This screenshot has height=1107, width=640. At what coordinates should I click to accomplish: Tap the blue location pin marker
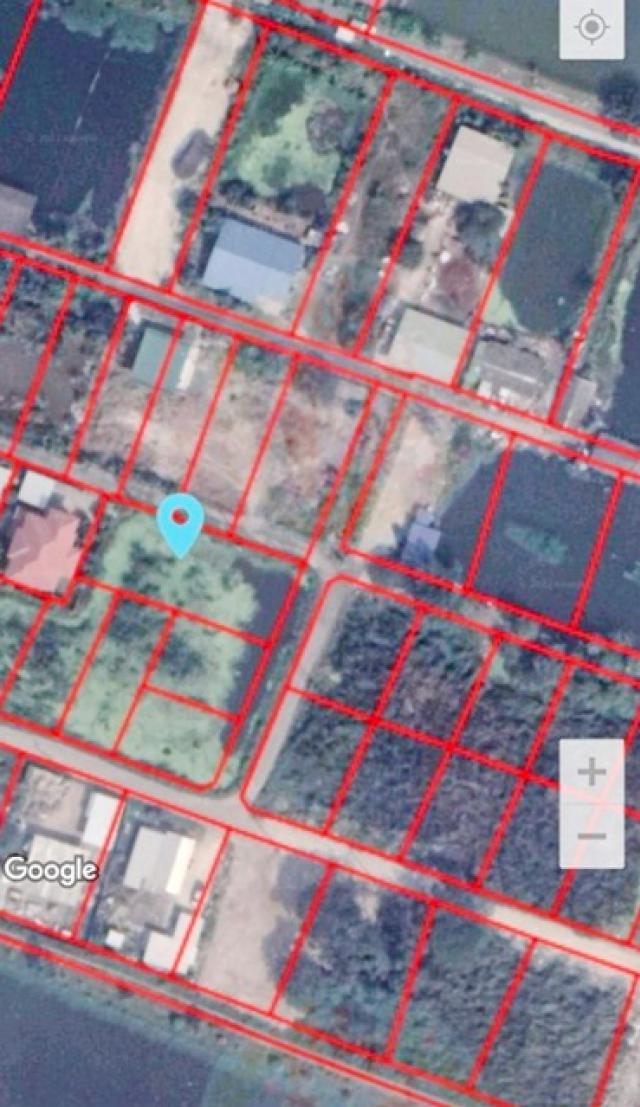pyautogui.click(x=180, y=521)
